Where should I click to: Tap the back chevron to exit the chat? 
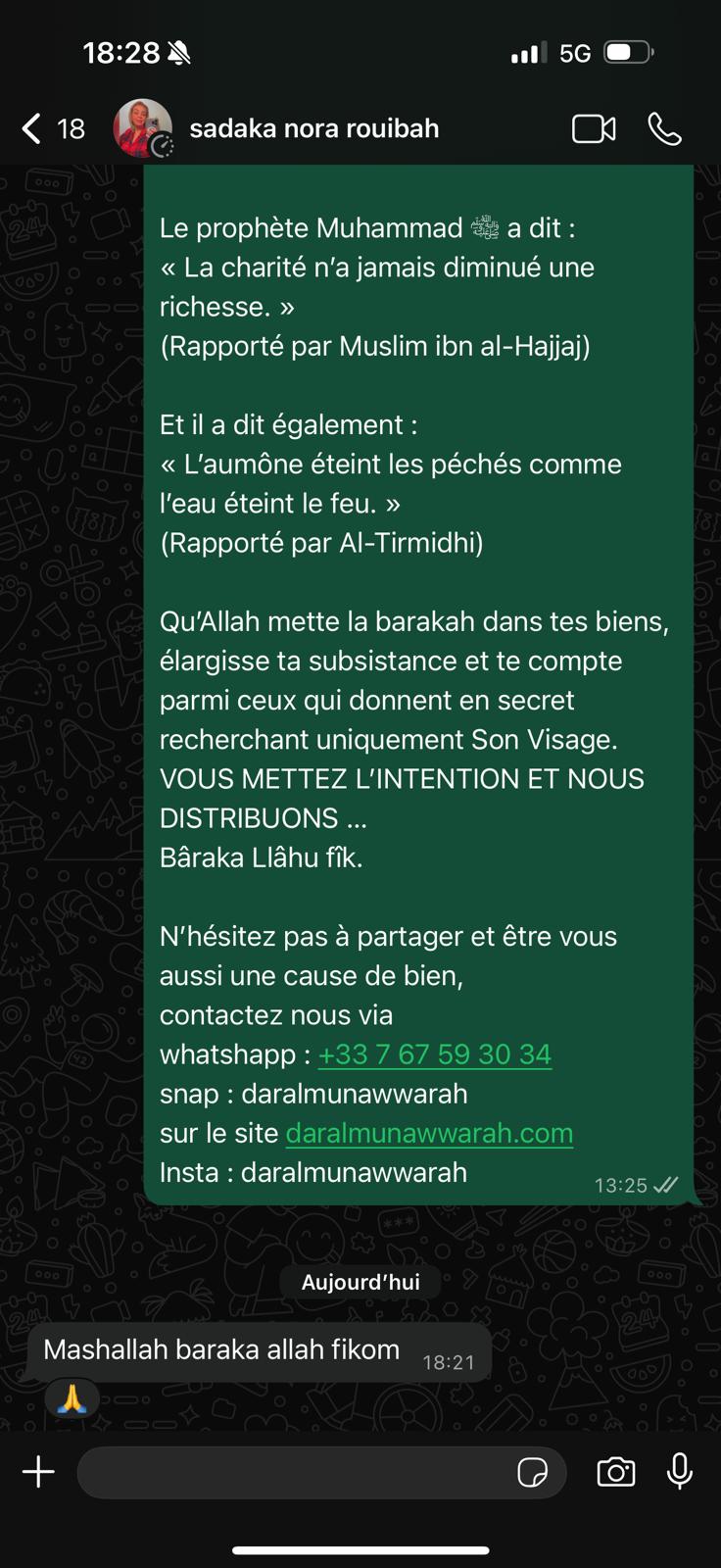(28, 127)
